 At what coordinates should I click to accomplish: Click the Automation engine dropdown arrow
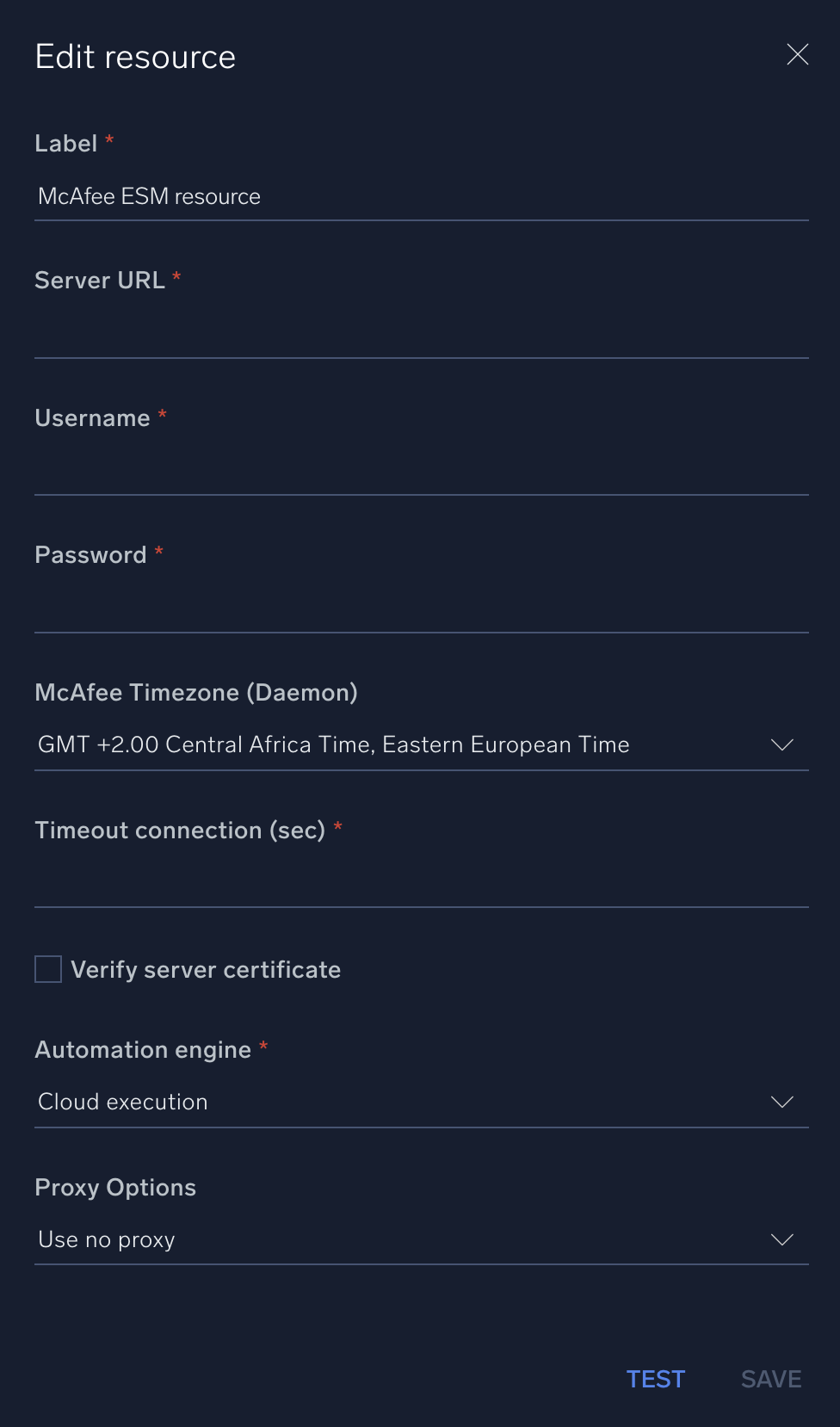(x=781, y=1102)
